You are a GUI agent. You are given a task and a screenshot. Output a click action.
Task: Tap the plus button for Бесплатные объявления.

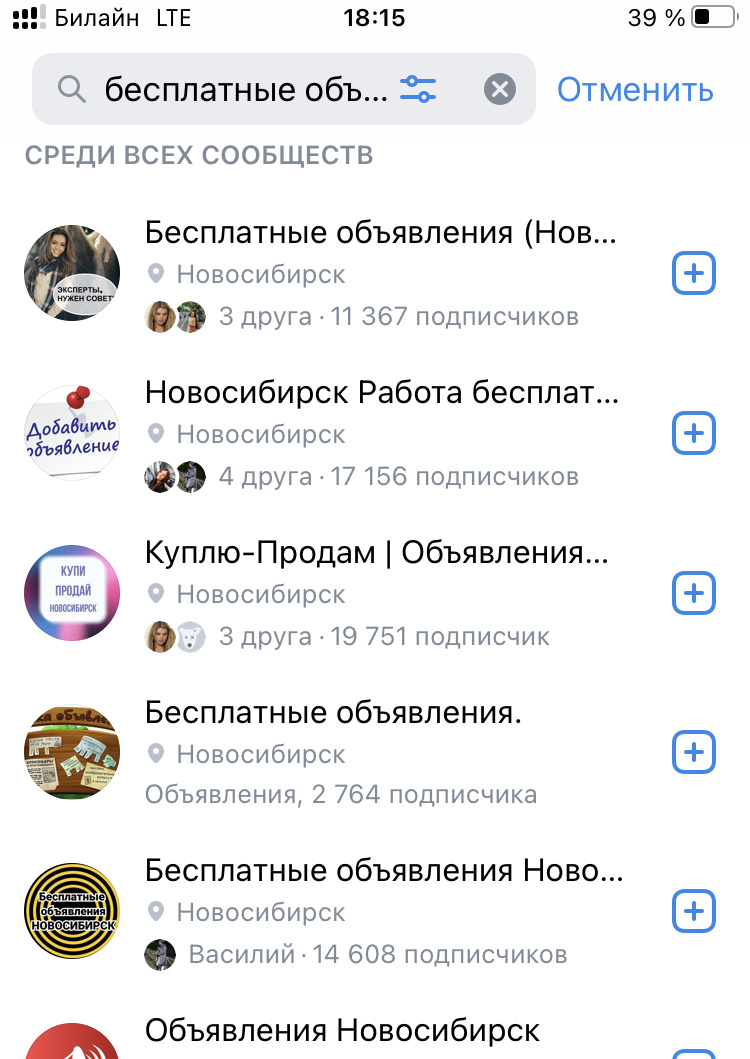pyautogui.click(x=693, y=752)
